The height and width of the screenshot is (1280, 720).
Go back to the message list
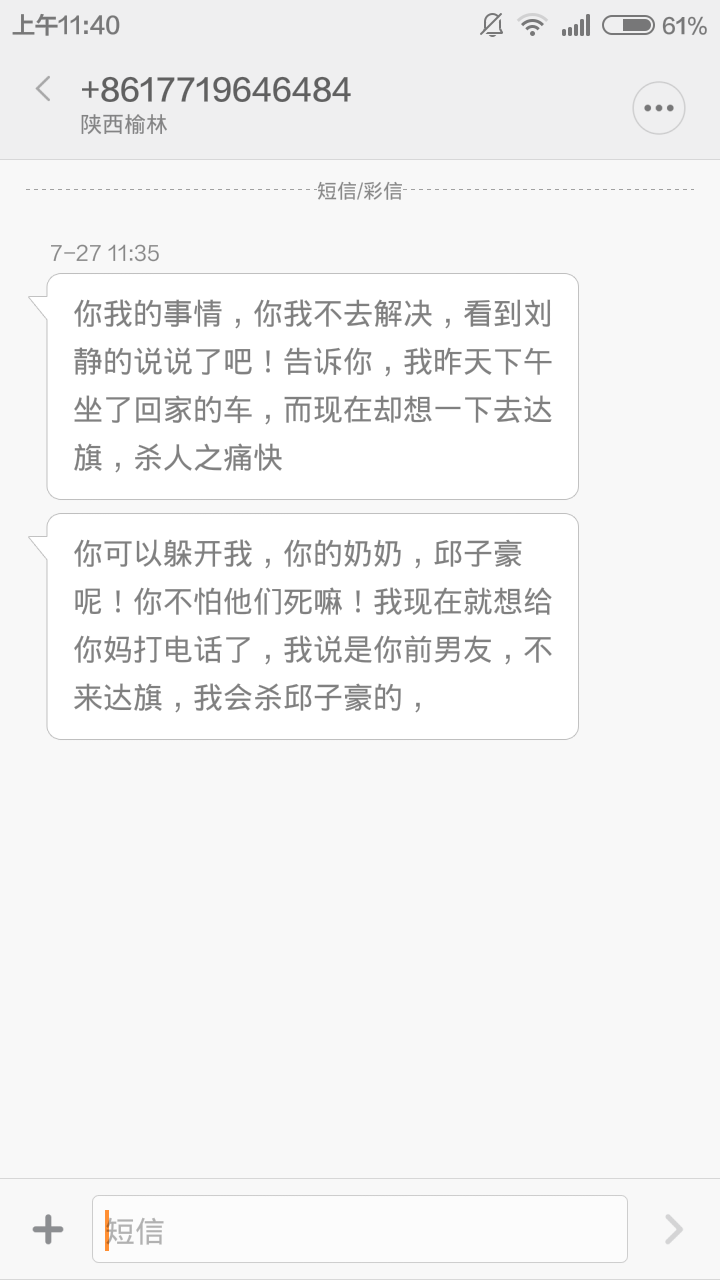tap(43, 89)
